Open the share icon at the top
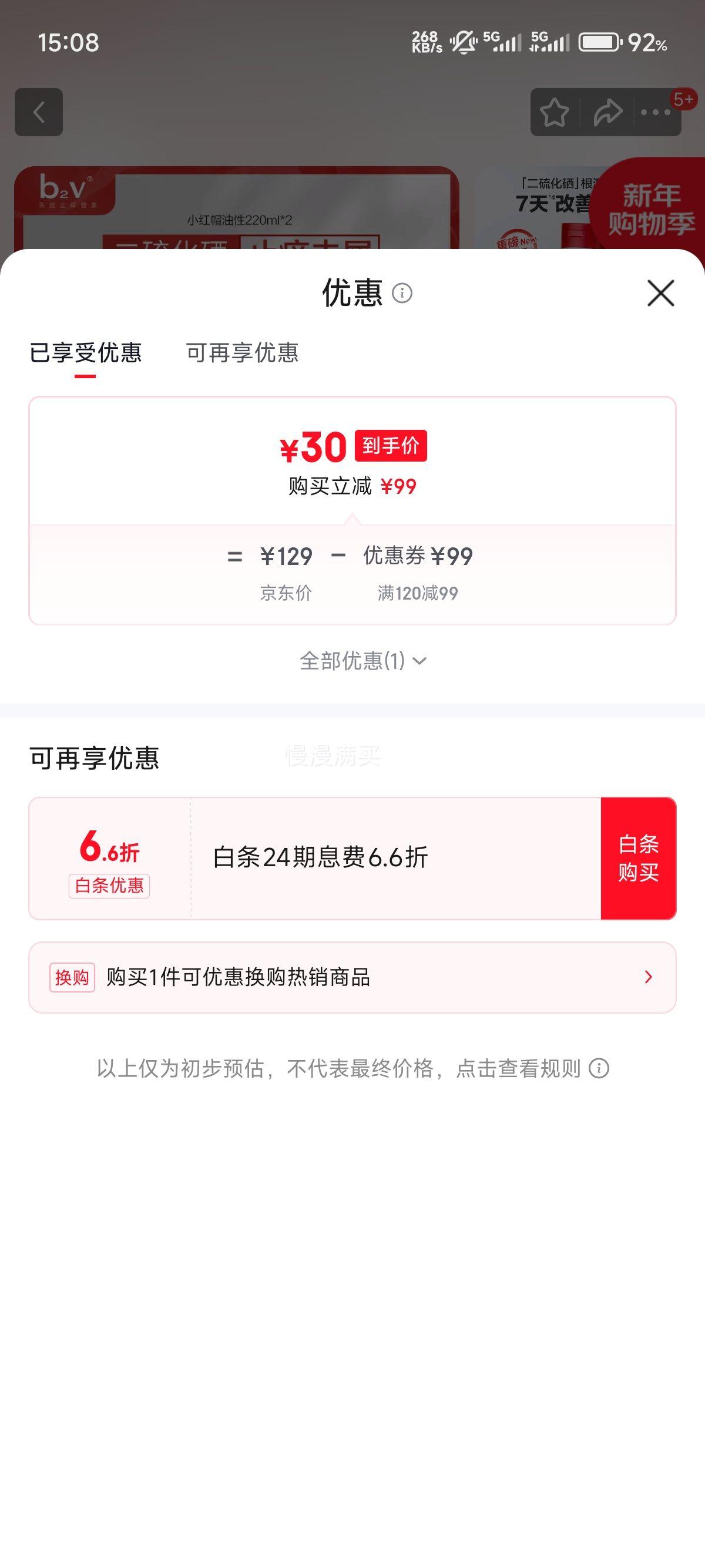Image resolution: width=705 pixels, height=1568 pixels. coord(606,112)
